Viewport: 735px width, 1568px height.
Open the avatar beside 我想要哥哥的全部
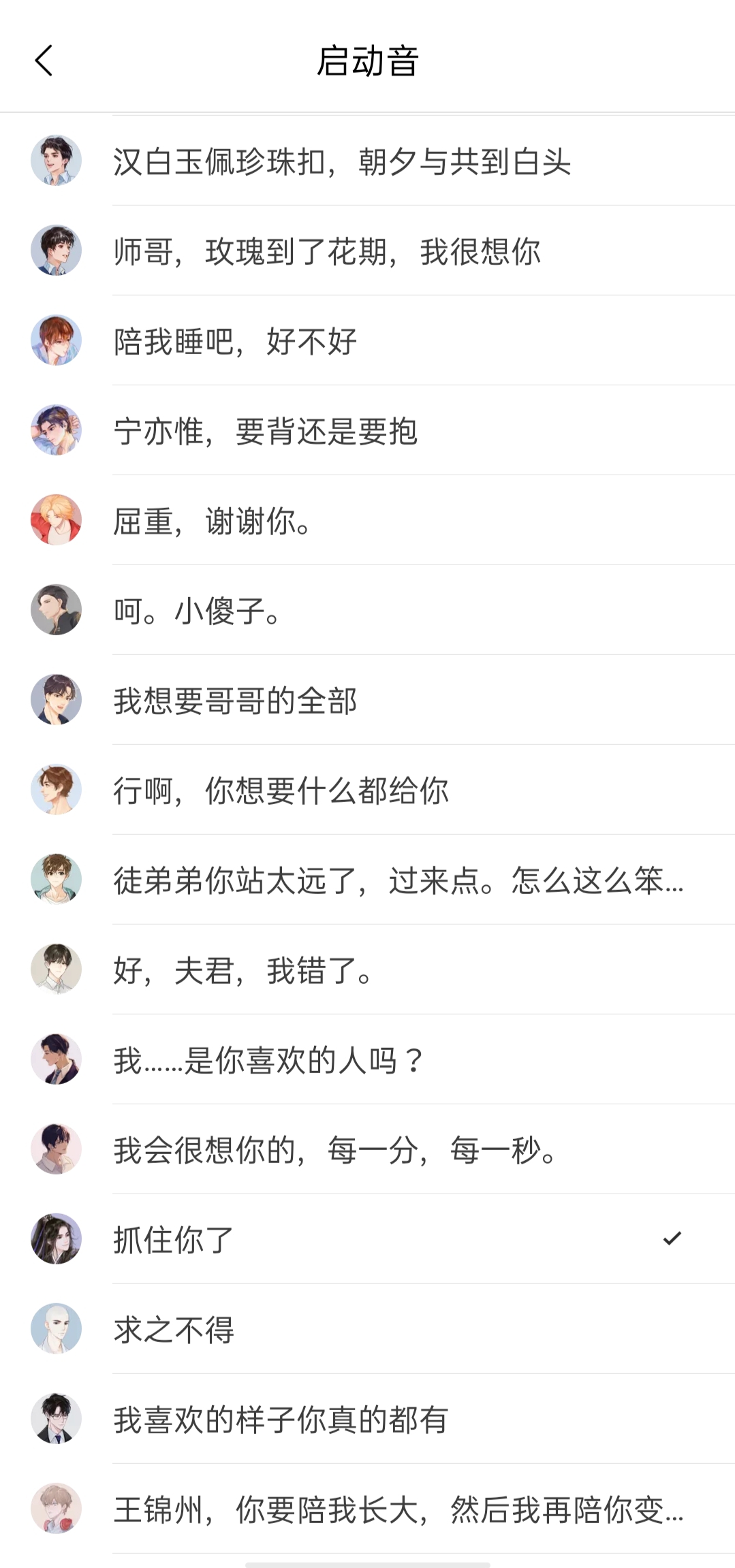coord(57,701)
